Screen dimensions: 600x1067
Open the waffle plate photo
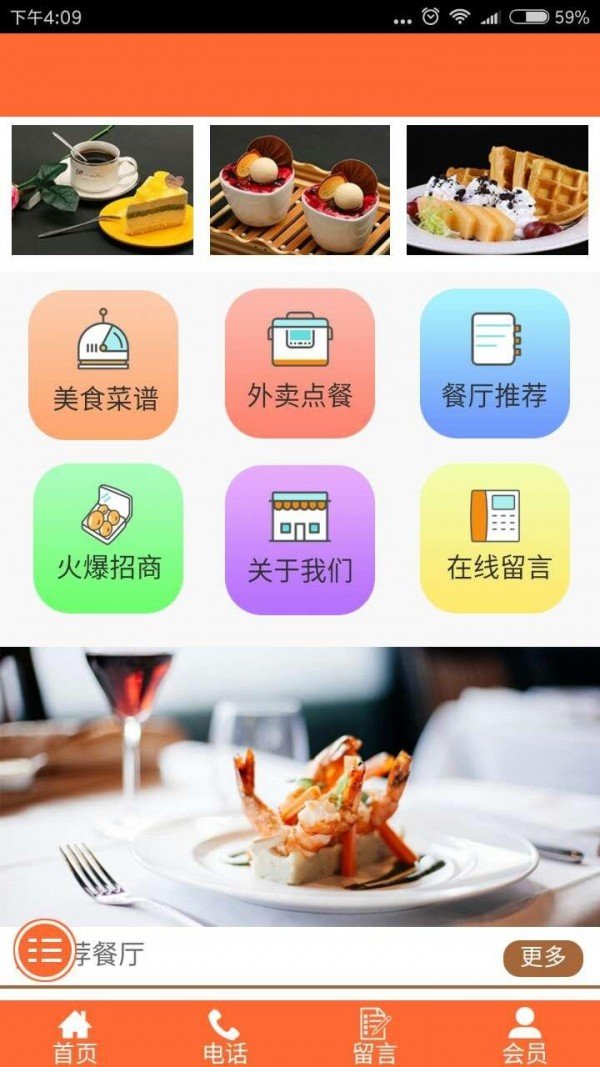(x=497, y=190)
